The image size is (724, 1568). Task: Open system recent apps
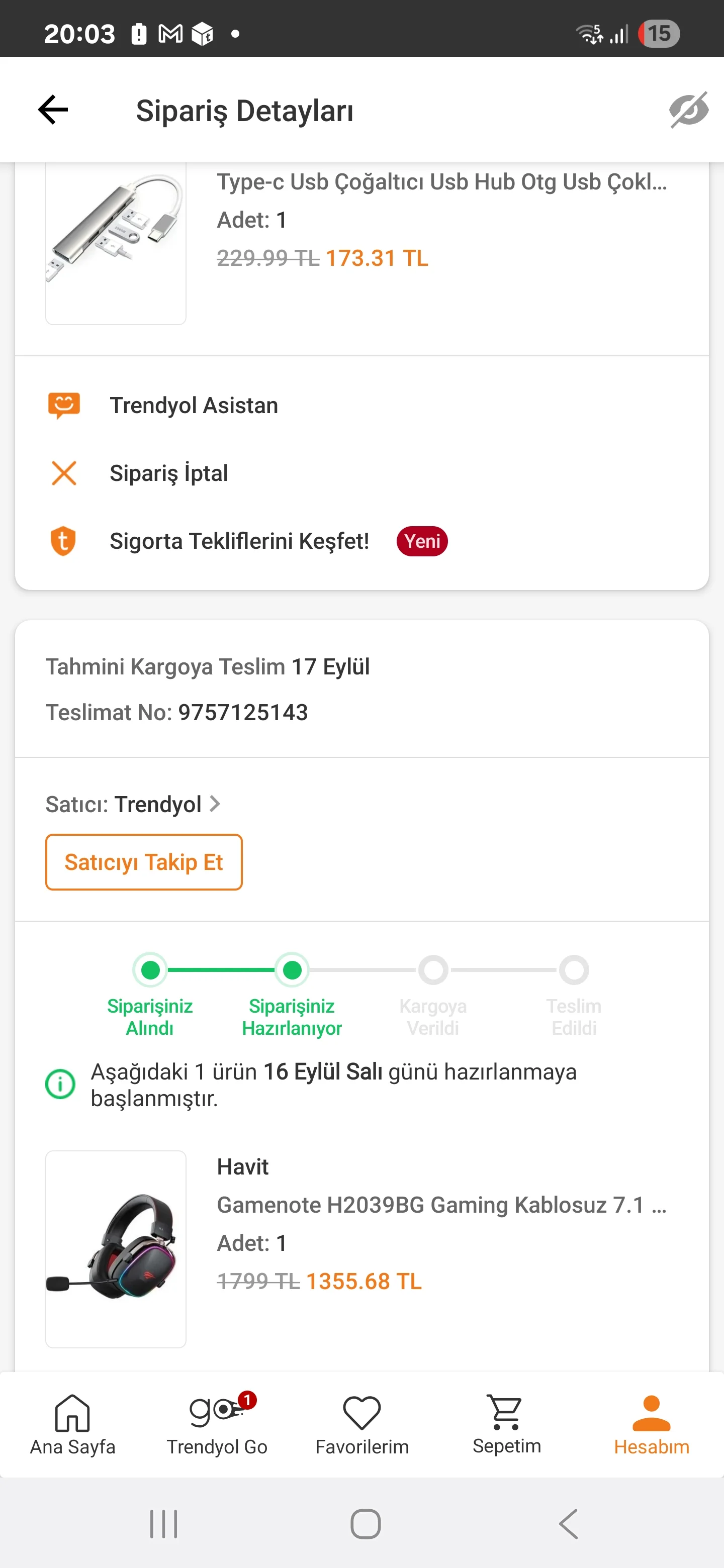pos(163,1524)
